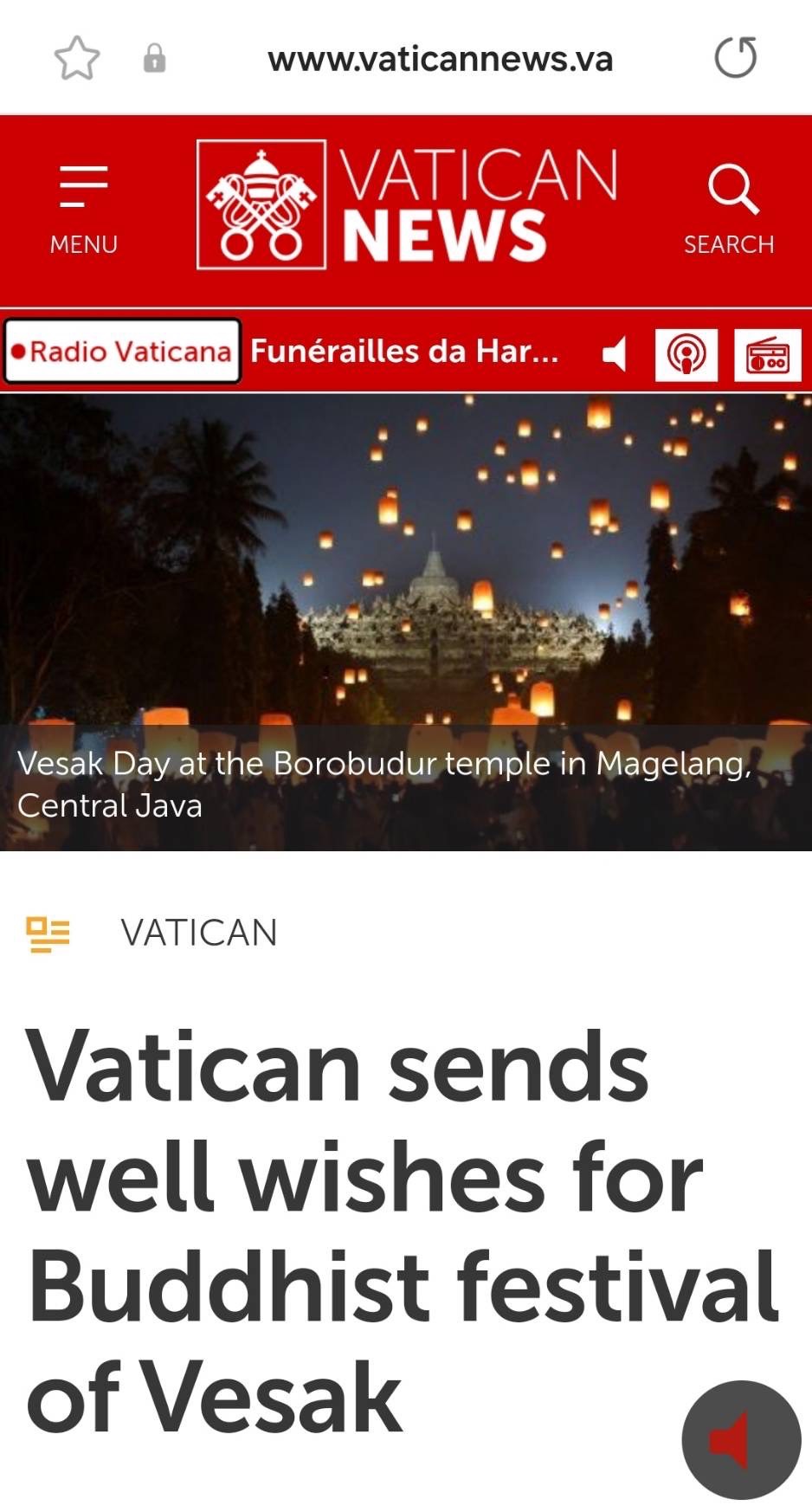Open the VATICAN section link
The width and height of the screenshot is (812, 1512).
pos(198,934)
